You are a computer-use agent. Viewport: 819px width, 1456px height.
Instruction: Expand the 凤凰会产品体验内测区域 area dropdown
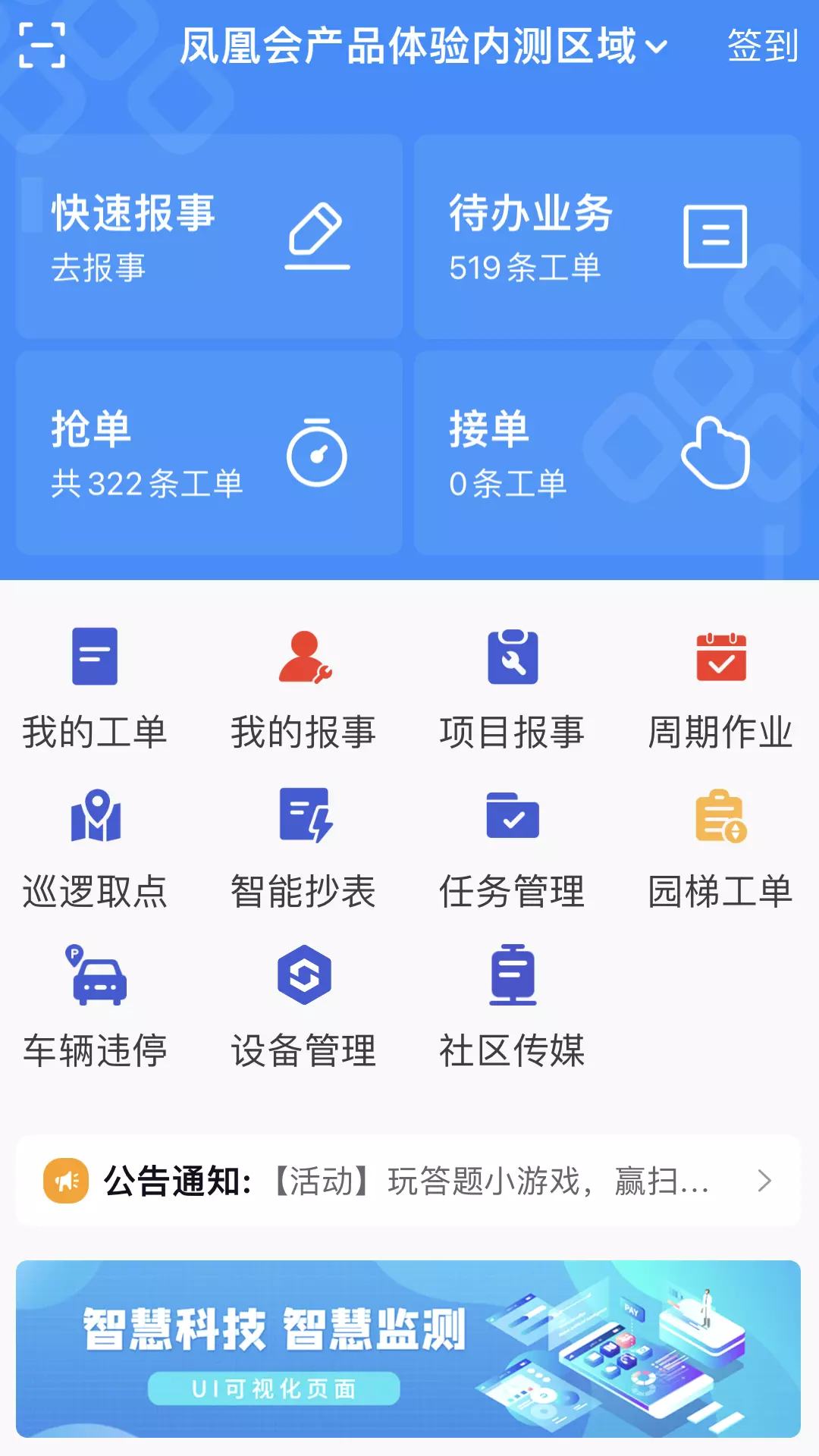click(424, 46)
